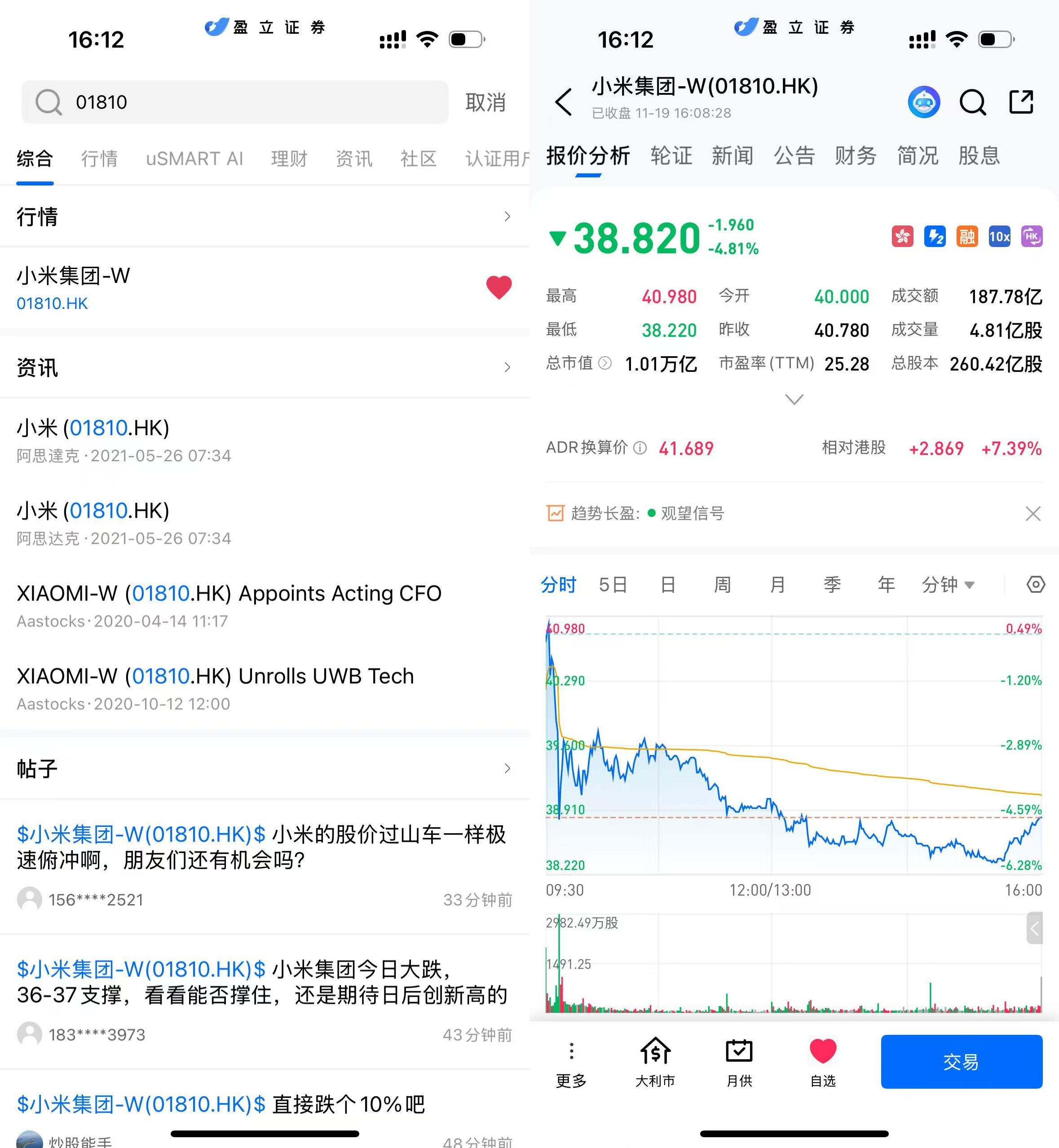Dismiss the 趋势长盈 signal banner

pyautogui.click(x=1033, y=513)
